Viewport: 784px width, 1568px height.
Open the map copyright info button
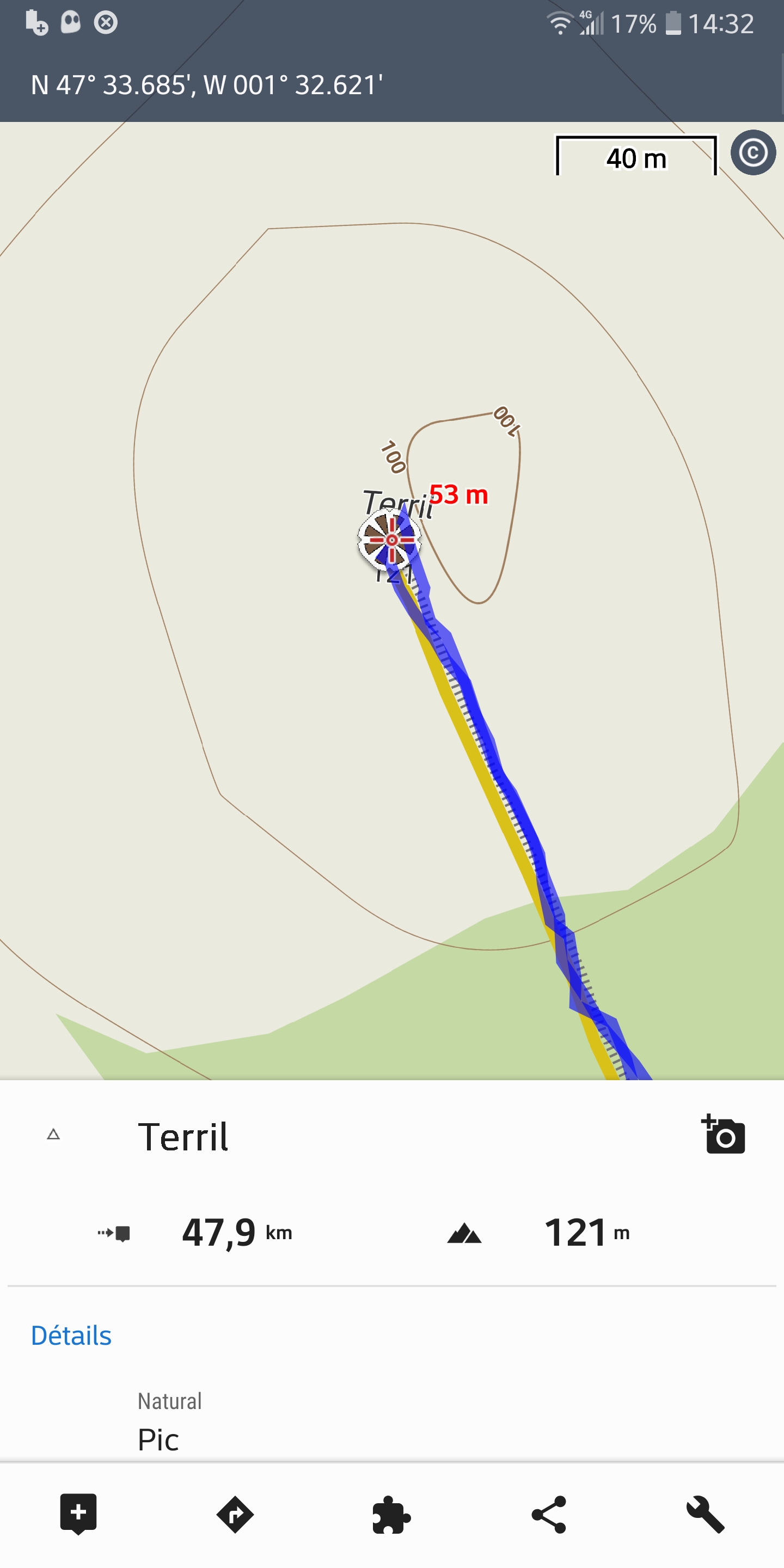pyautogui.click(x=753, y=153)
